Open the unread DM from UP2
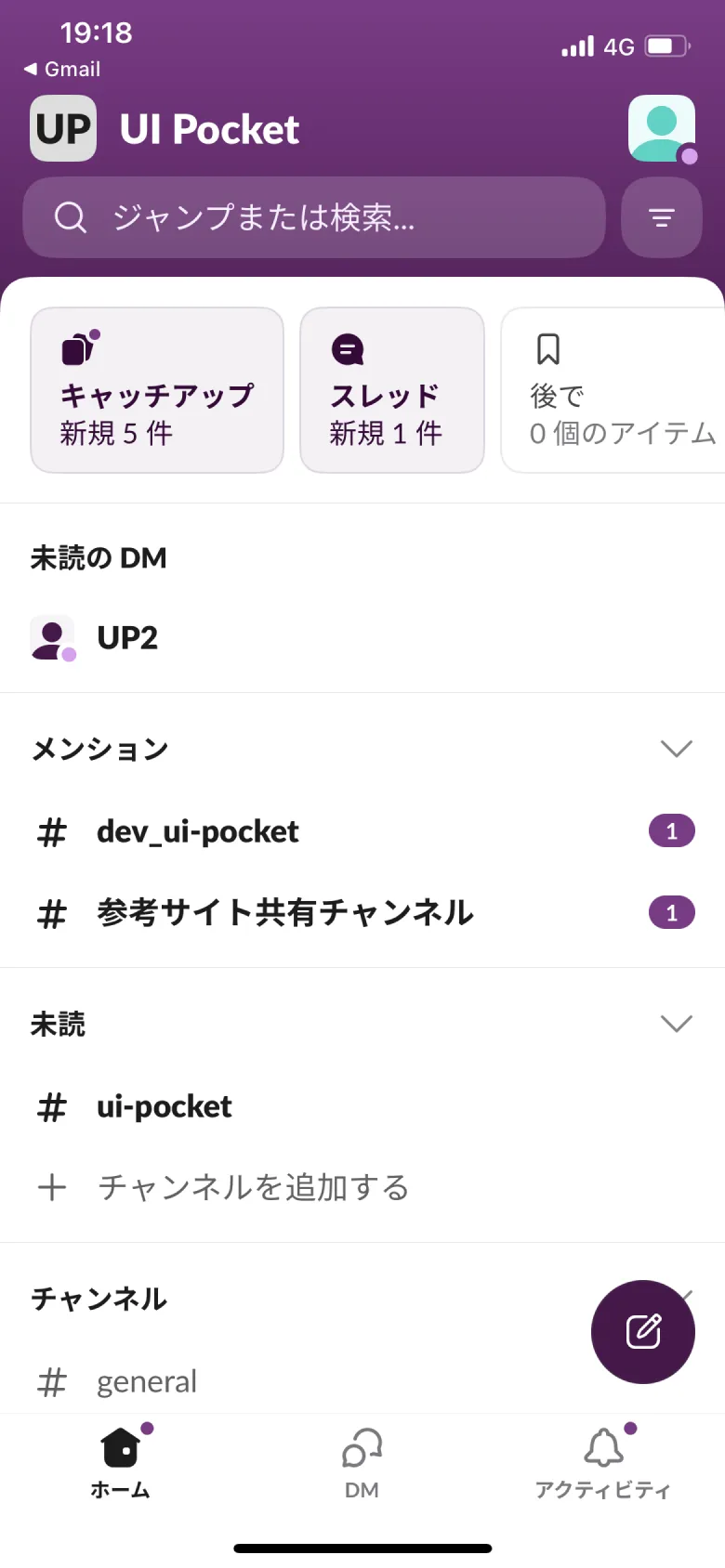 (127, 638)
